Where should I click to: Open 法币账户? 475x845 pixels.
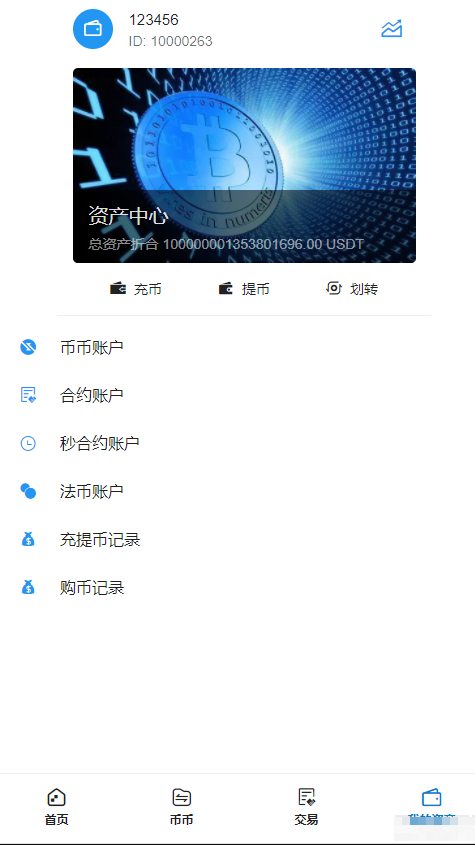coord(237,491)
